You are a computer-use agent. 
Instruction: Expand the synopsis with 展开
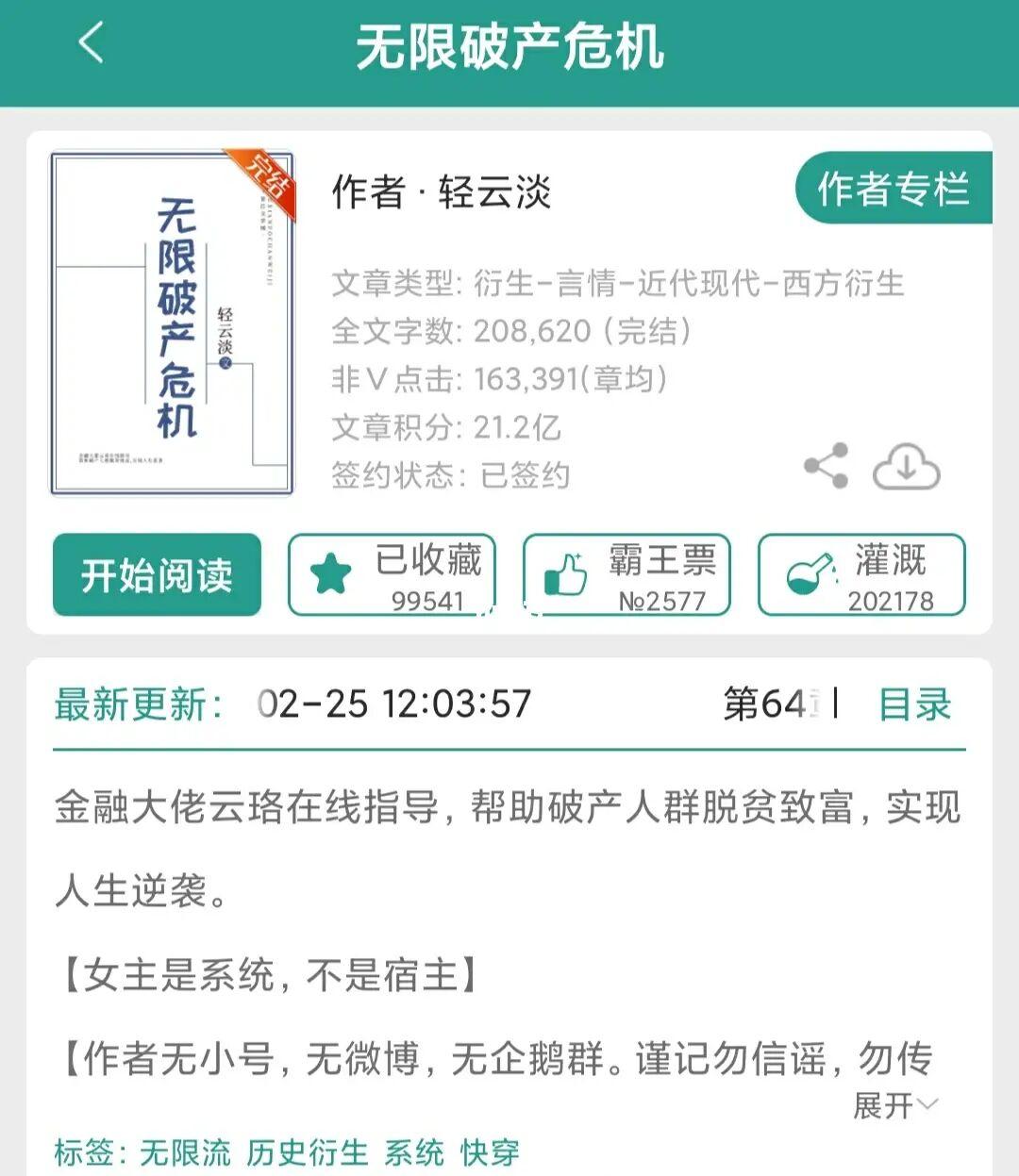[x=894, y=1104]
